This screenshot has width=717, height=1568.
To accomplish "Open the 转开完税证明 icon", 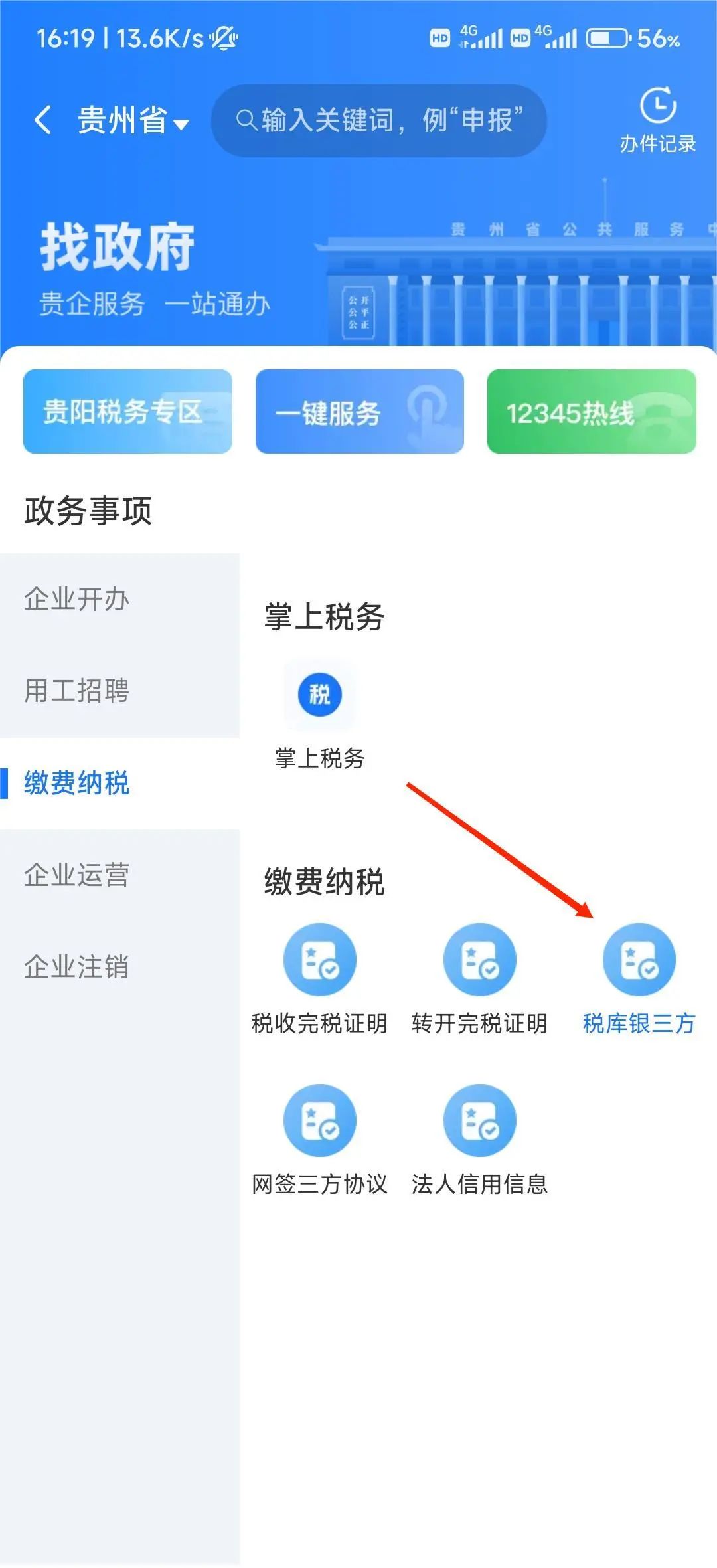I will point(480,958).
